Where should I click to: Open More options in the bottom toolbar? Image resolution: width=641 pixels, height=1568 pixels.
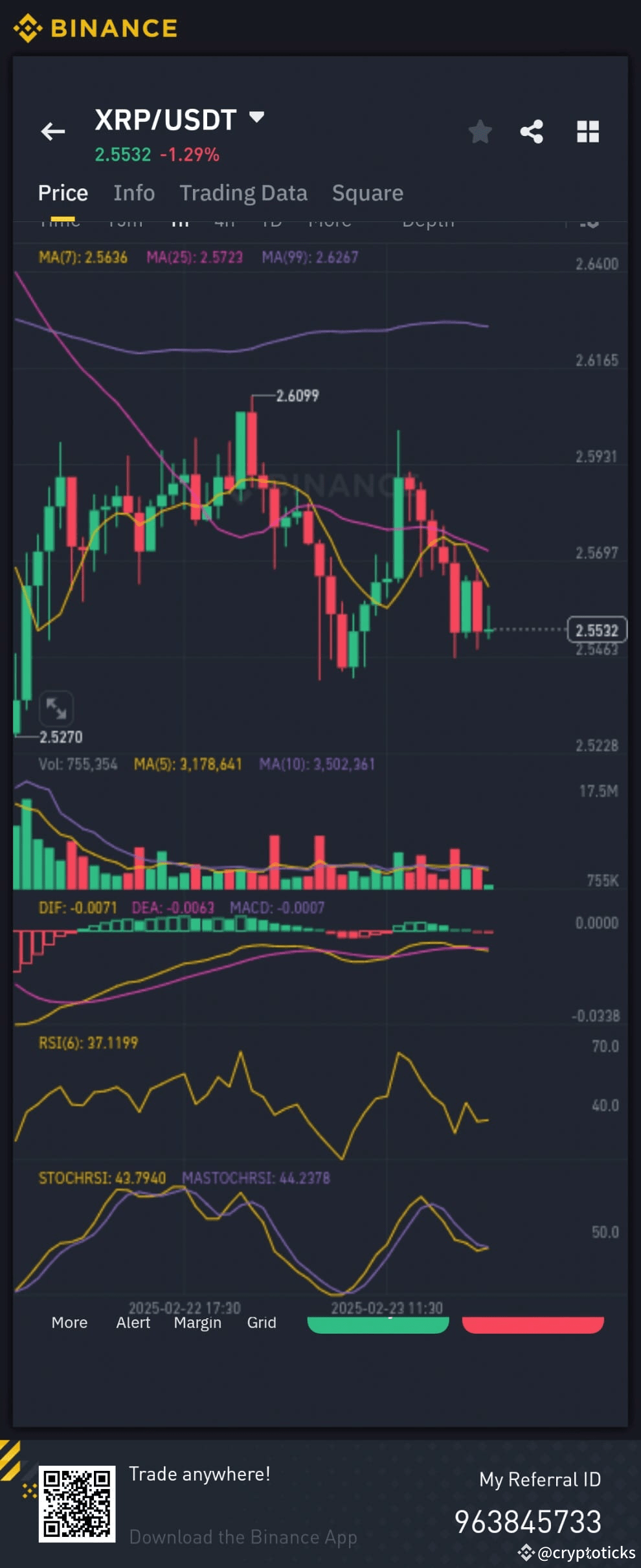68,1323
